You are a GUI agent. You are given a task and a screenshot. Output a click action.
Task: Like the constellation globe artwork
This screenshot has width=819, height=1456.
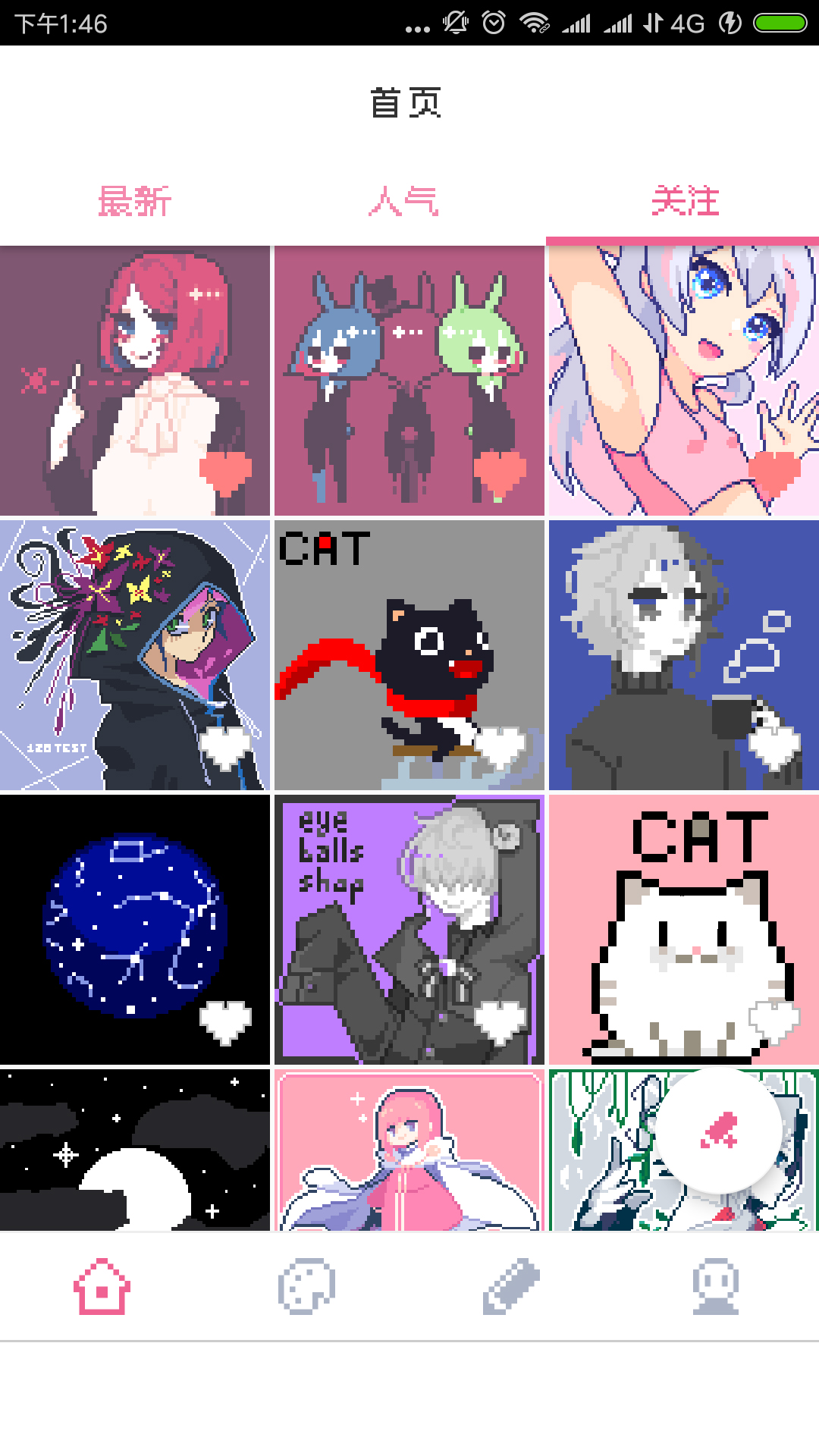pos(225,1021)
